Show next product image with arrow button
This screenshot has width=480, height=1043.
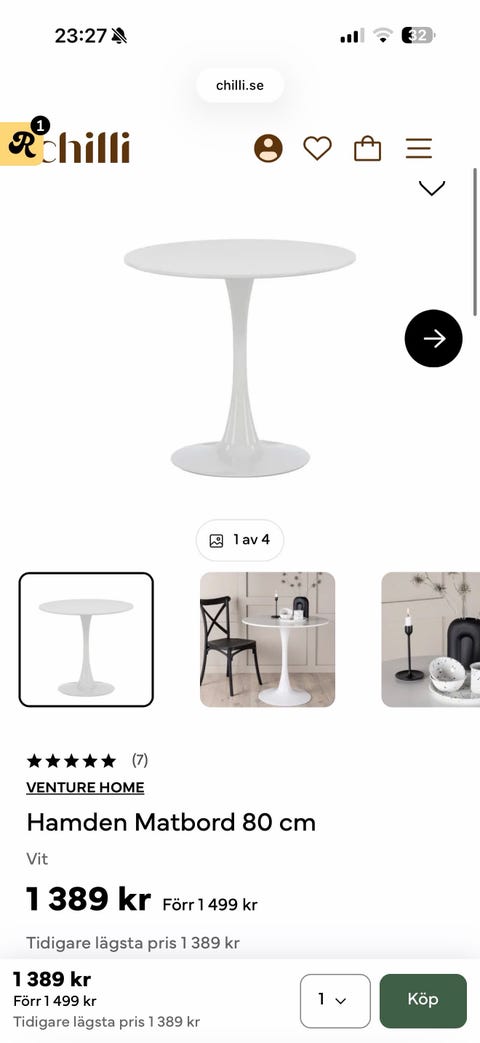point(433,339)
